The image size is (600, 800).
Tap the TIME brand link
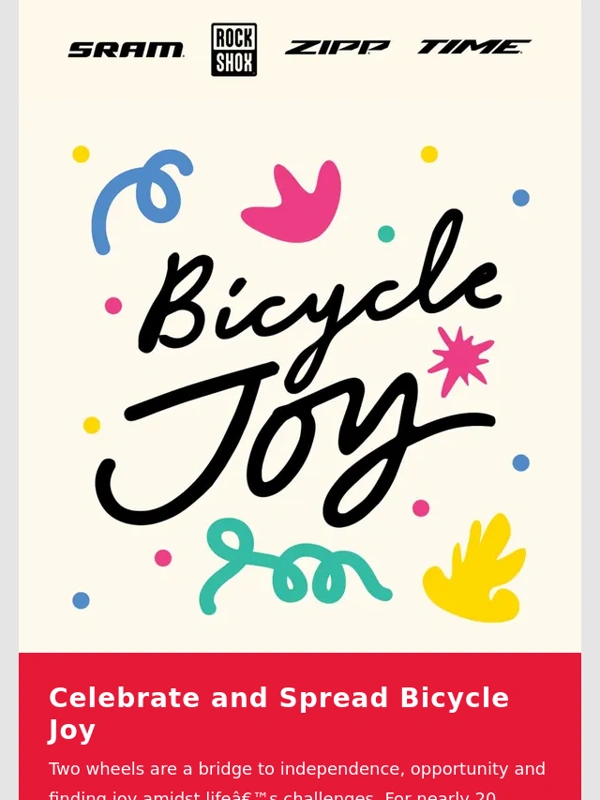point(474,47)
